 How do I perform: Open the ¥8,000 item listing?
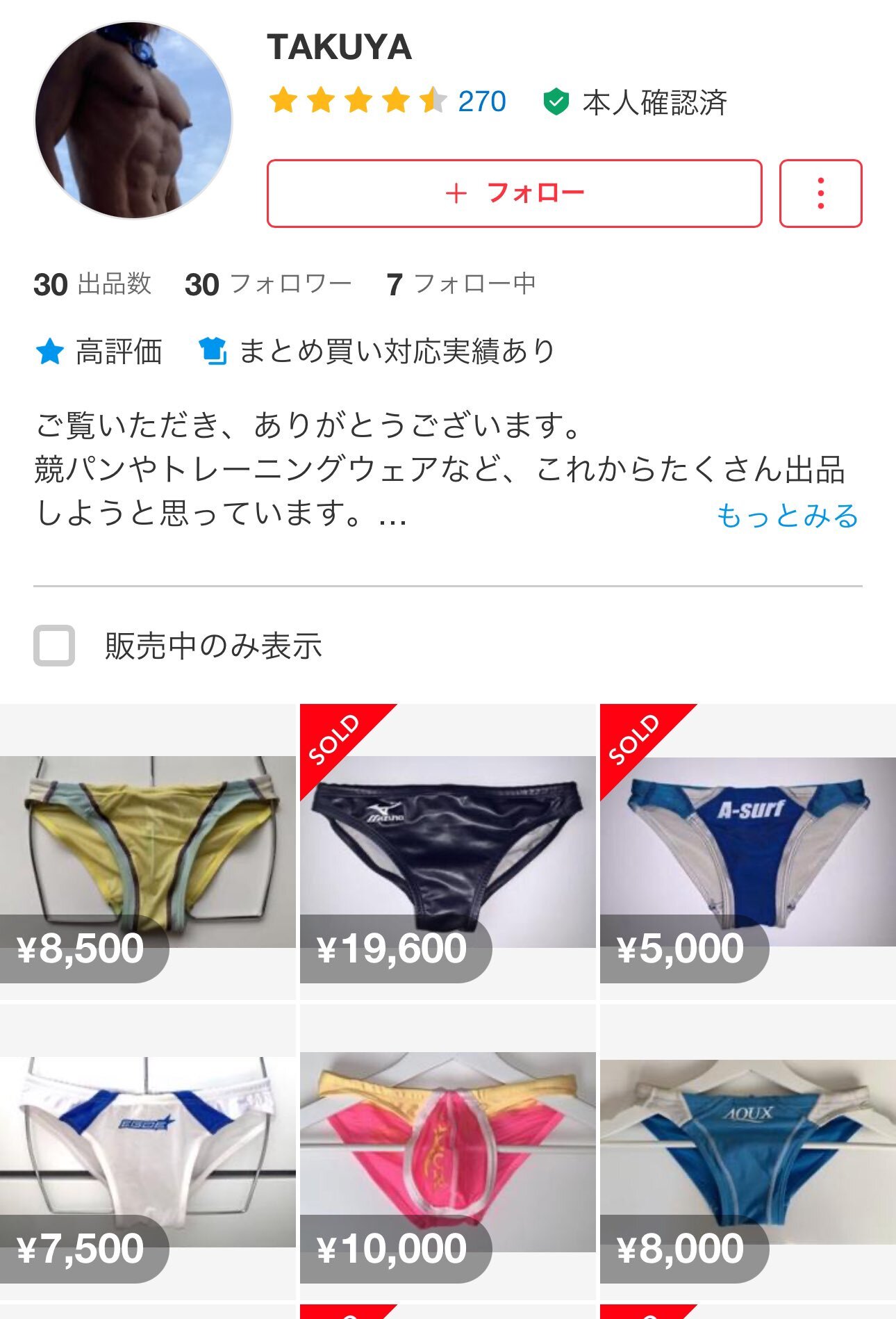(748, 1152)
